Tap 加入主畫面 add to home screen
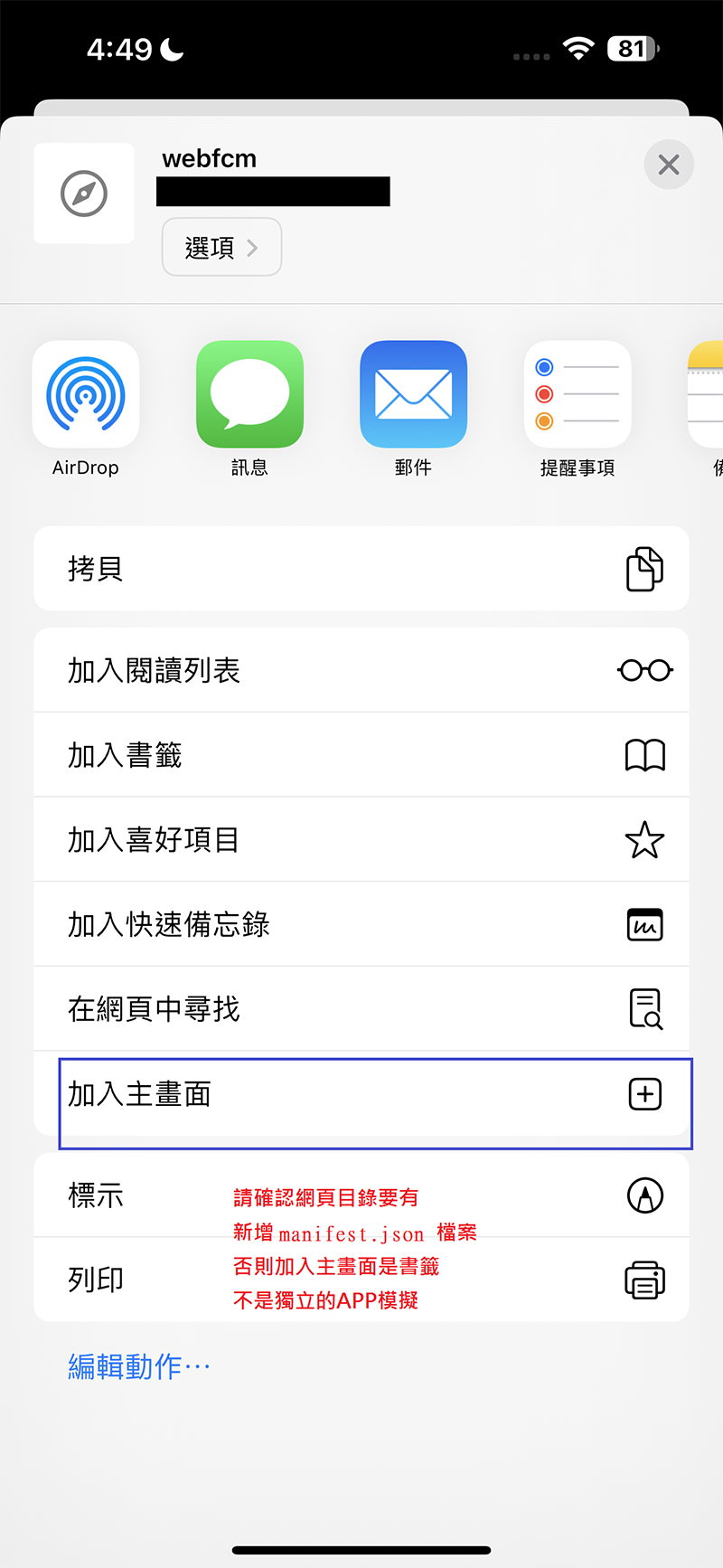 361,1094
